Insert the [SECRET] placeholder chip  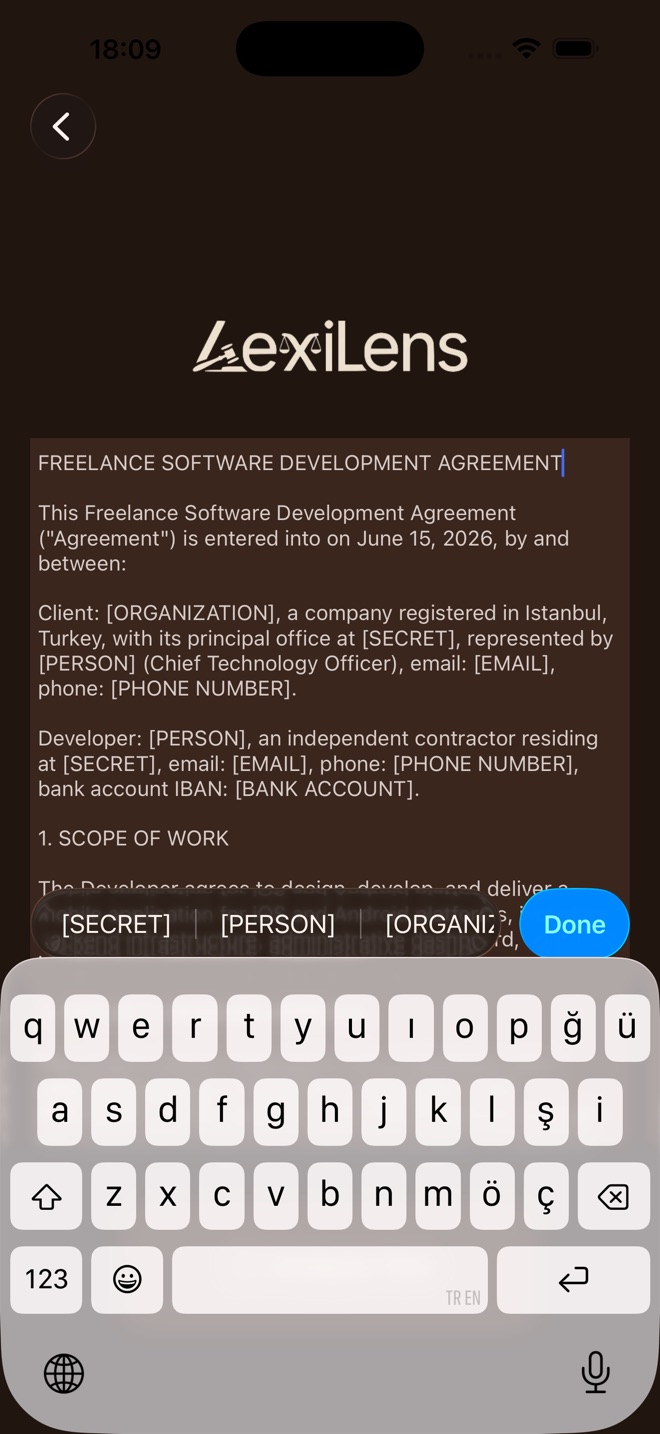[116, 924]
